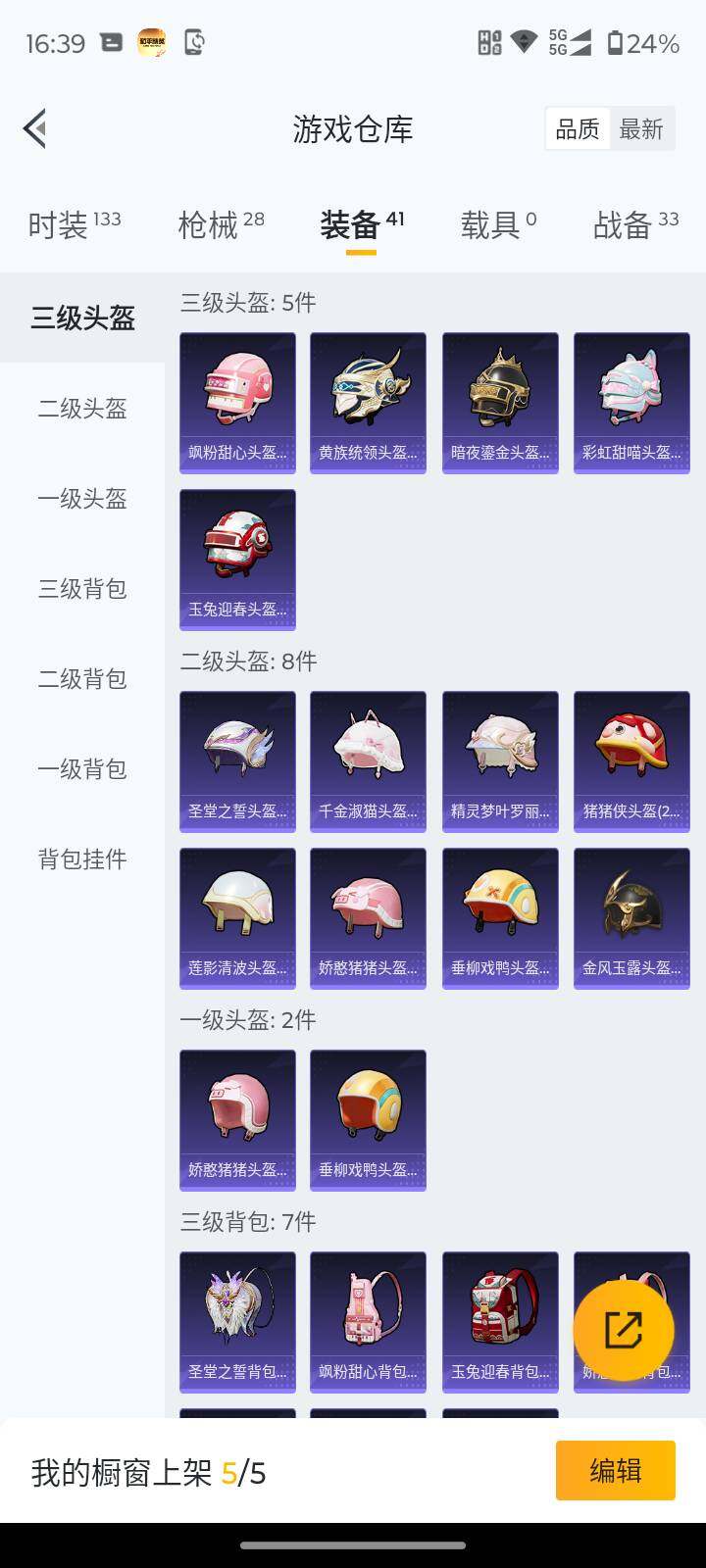
Task: Tap the 和平精英 notification icon near the clock
Action: click(150, 43)
